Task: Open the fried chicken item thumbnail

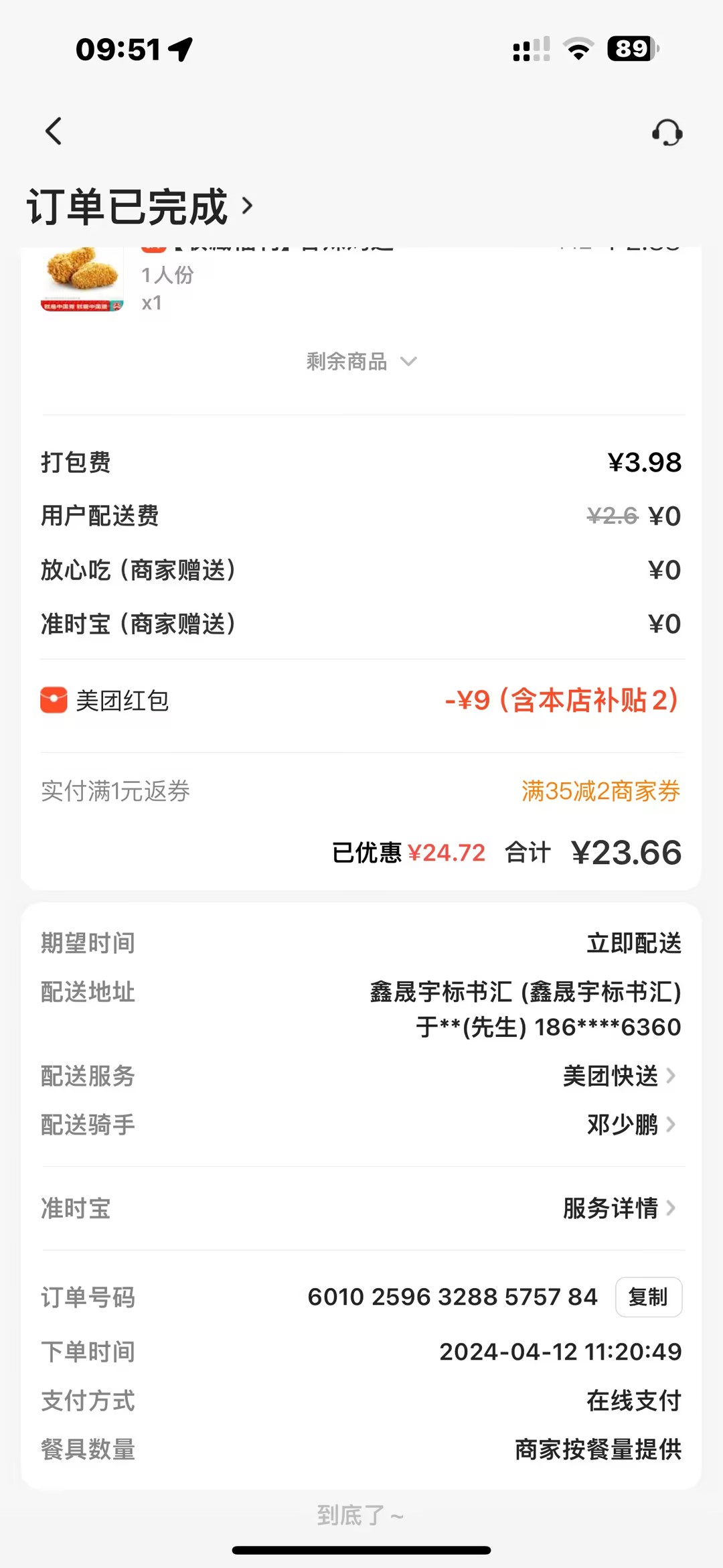Action: (x=82, y=279)
